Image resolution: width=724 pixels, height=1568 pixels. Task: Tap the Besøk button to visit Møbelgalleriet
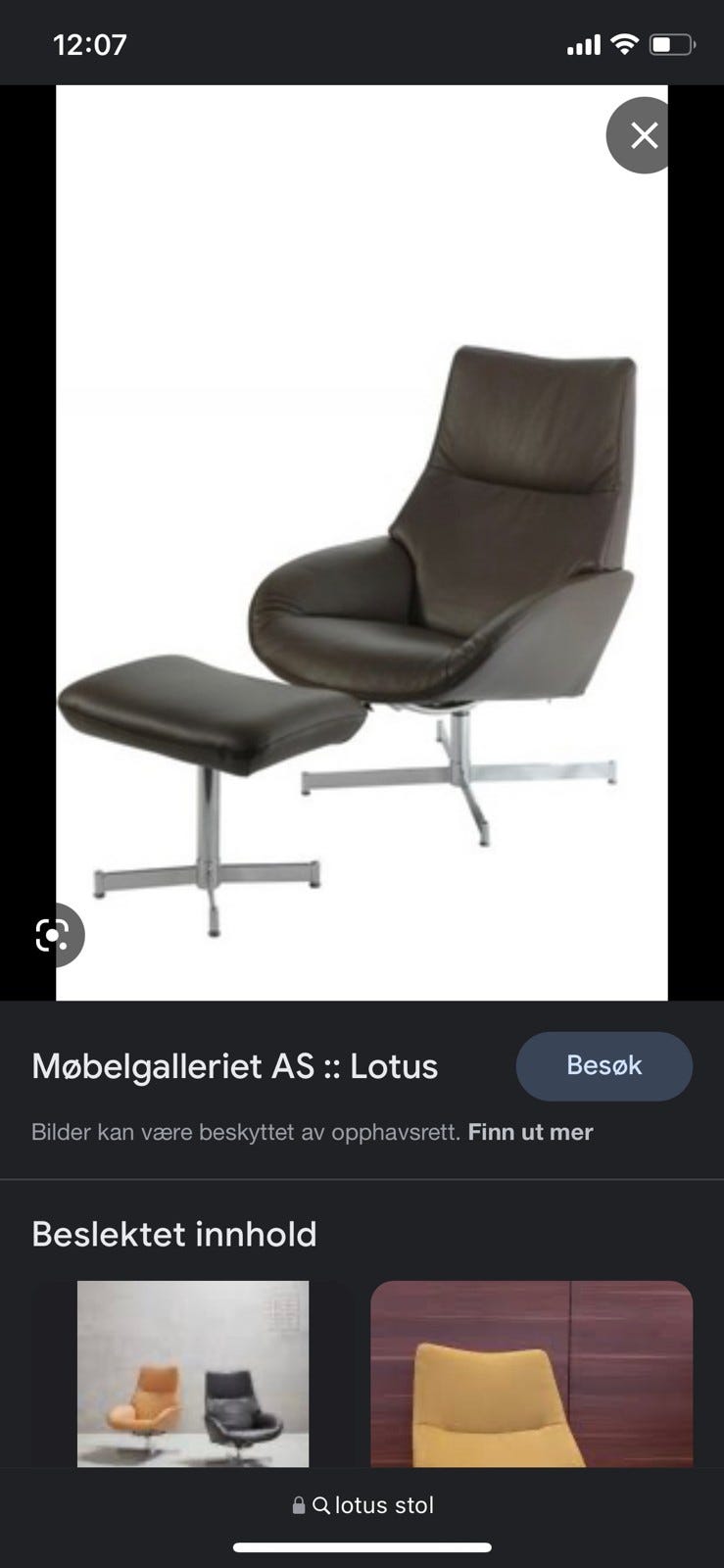coord(604,1066)
